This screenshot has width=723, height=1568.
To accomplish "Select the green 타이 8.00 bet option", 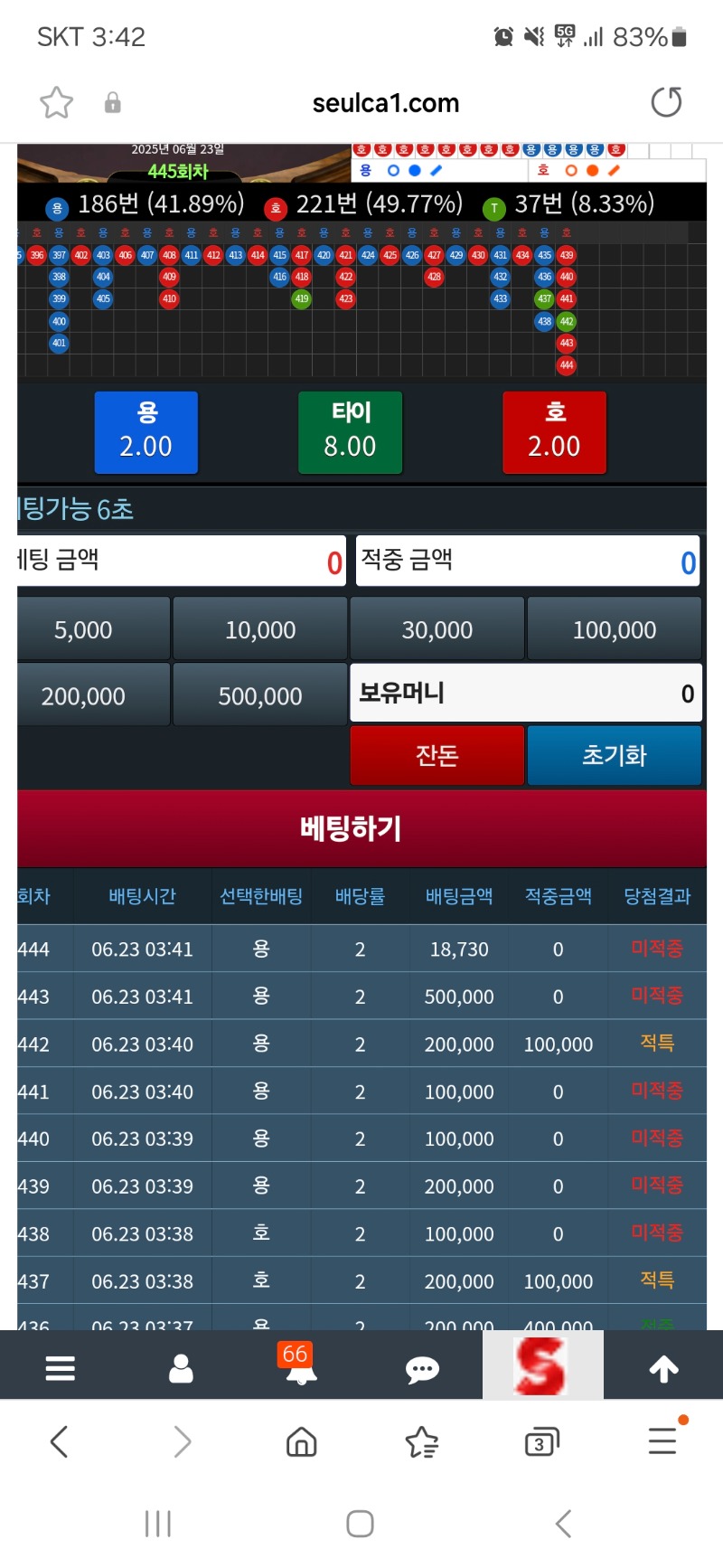I will (351, 432).
